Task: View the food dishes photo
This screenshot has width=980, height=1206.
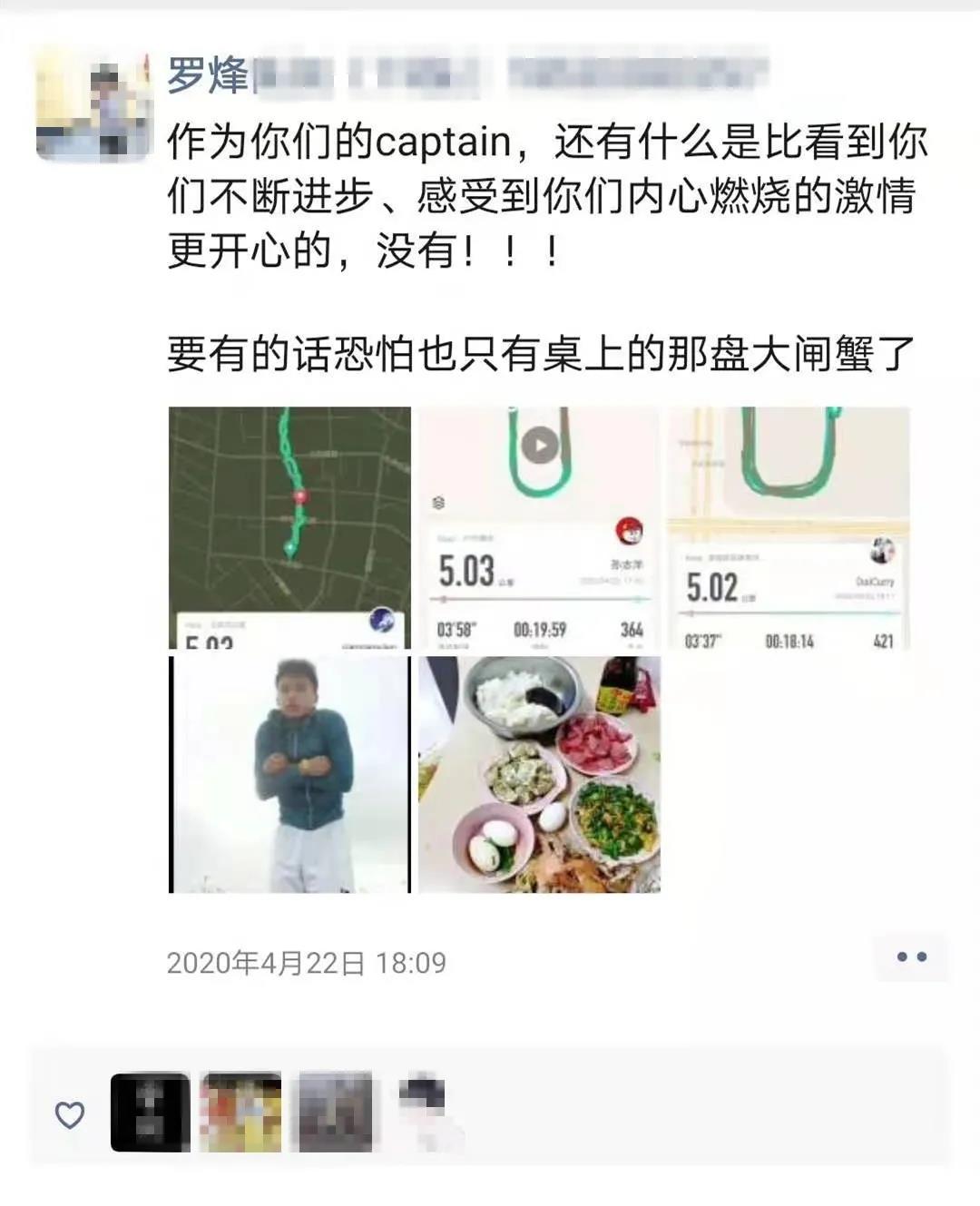Action: click(539, 774)
